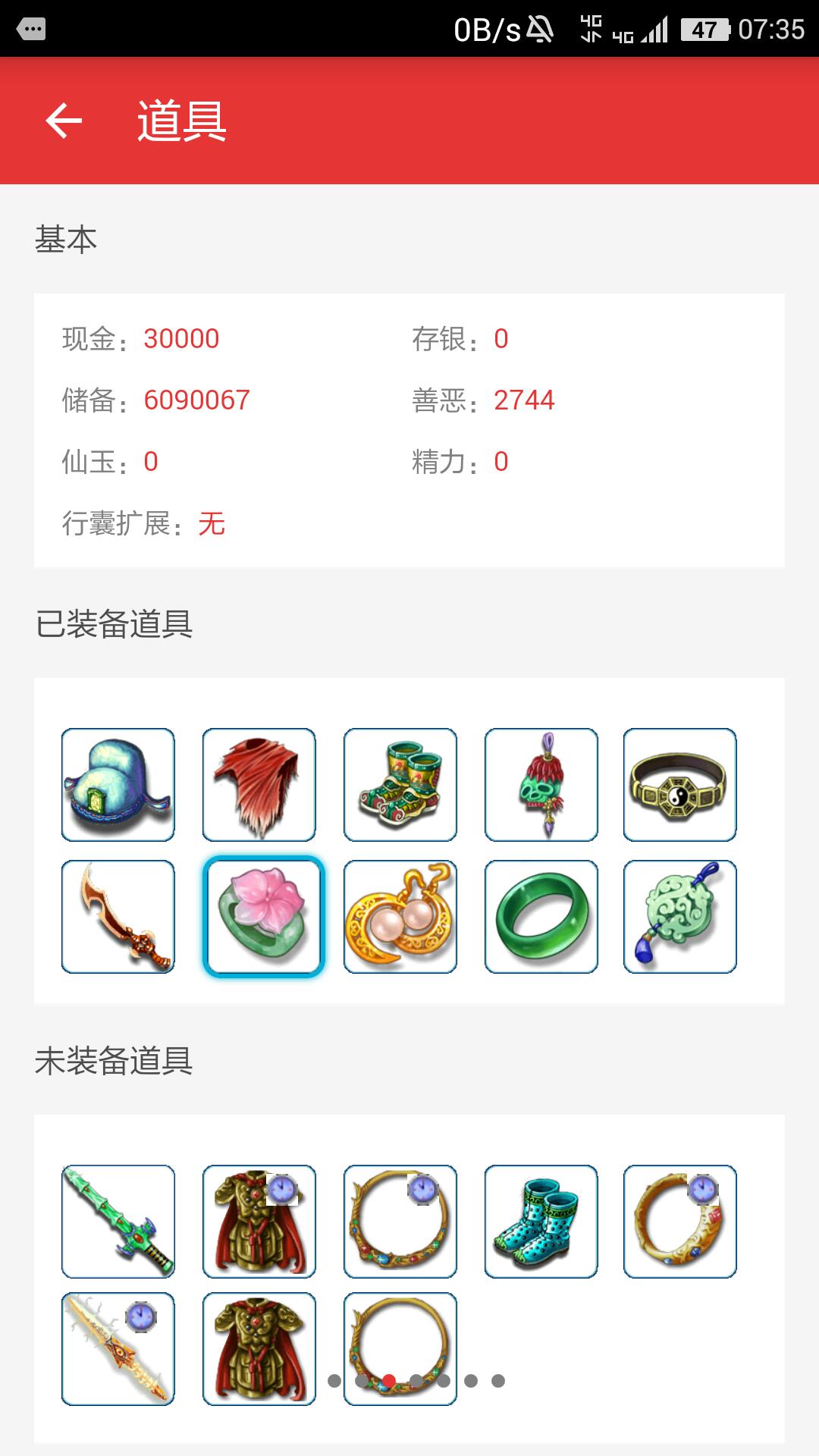Go back from the 道具 page
This screenshot has height=1456, width=819.
pyautogui.click(x=64, y=121)
